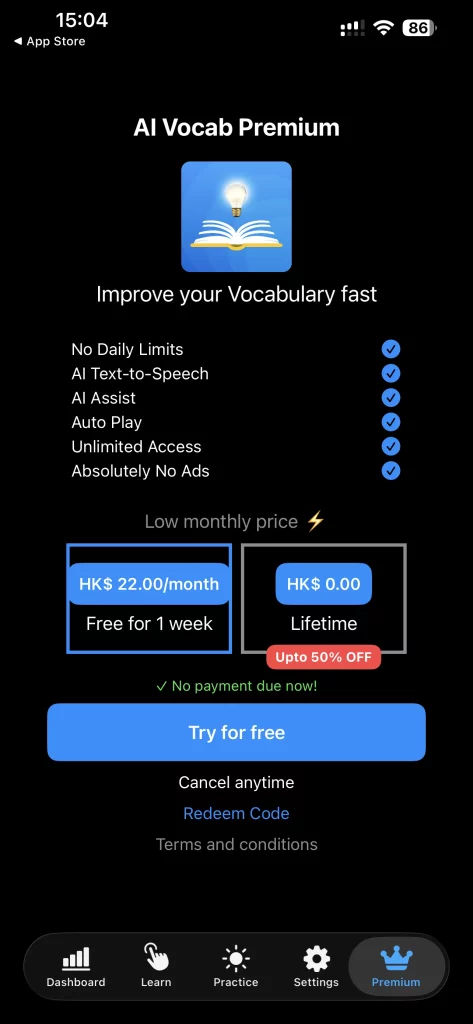
Task: Go to the Learn tab
Action: [155, 967]
